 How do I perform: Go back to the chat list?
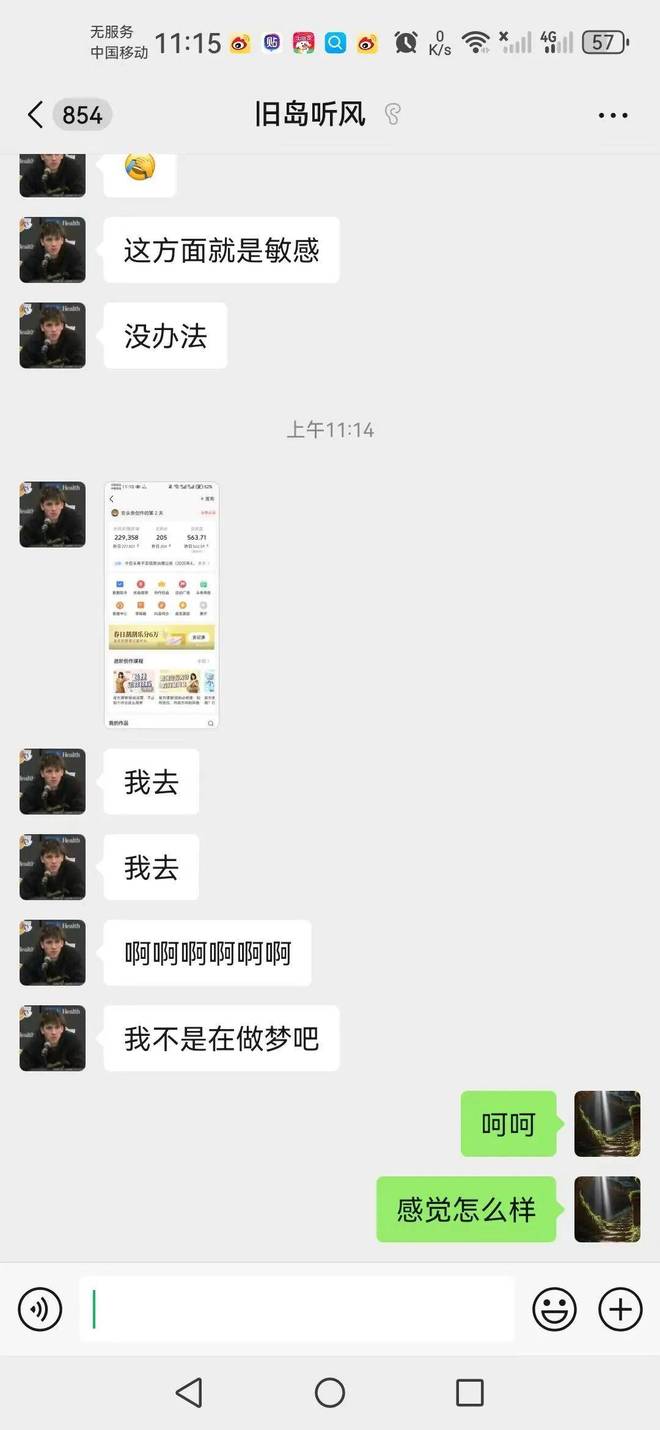pos(36,115)
